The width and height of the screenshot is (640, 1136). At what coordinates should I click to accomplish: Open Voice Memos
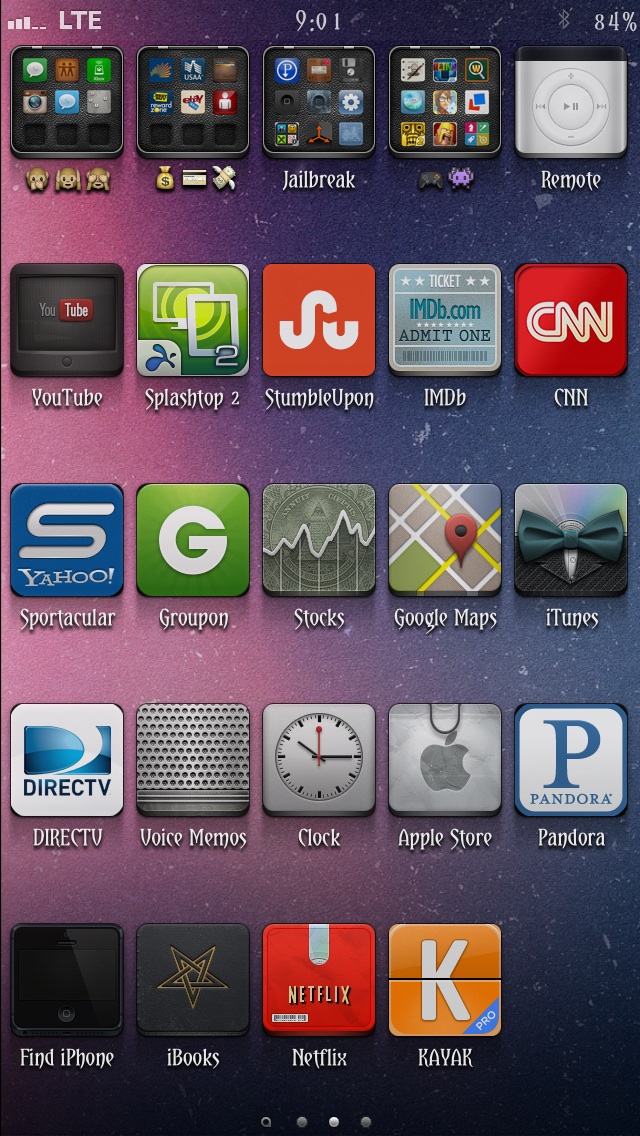[193, 760]
